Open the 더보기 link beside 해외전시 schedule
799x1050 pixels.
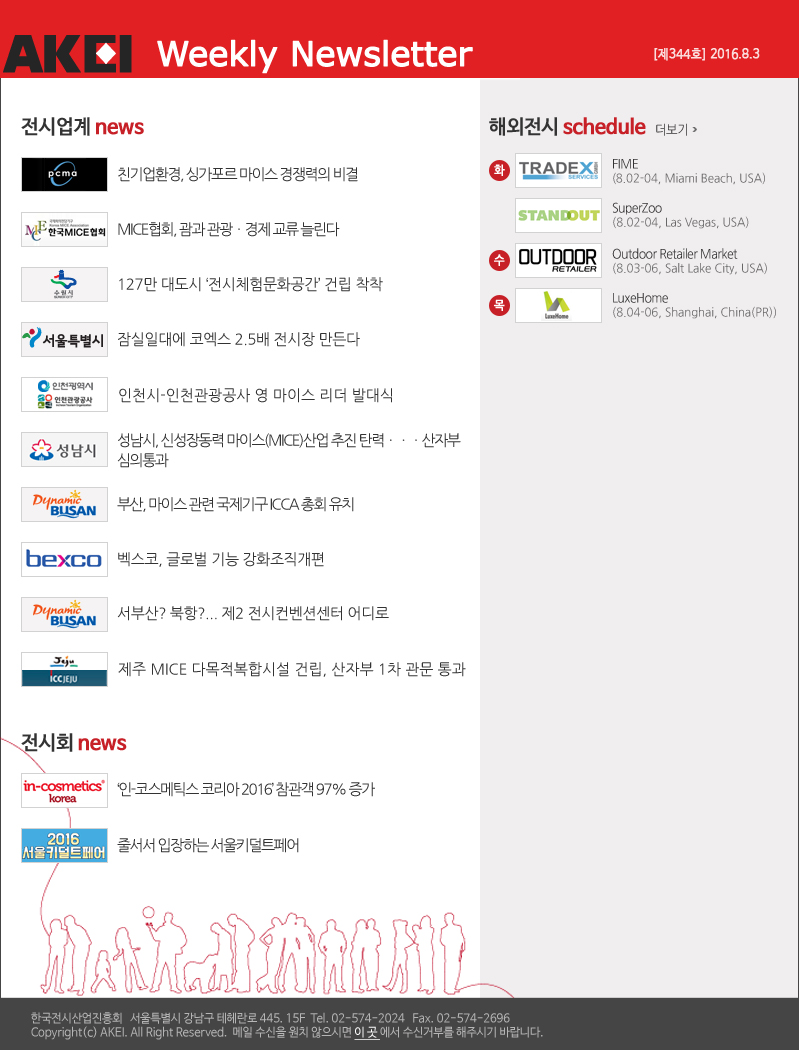[676, 129]
